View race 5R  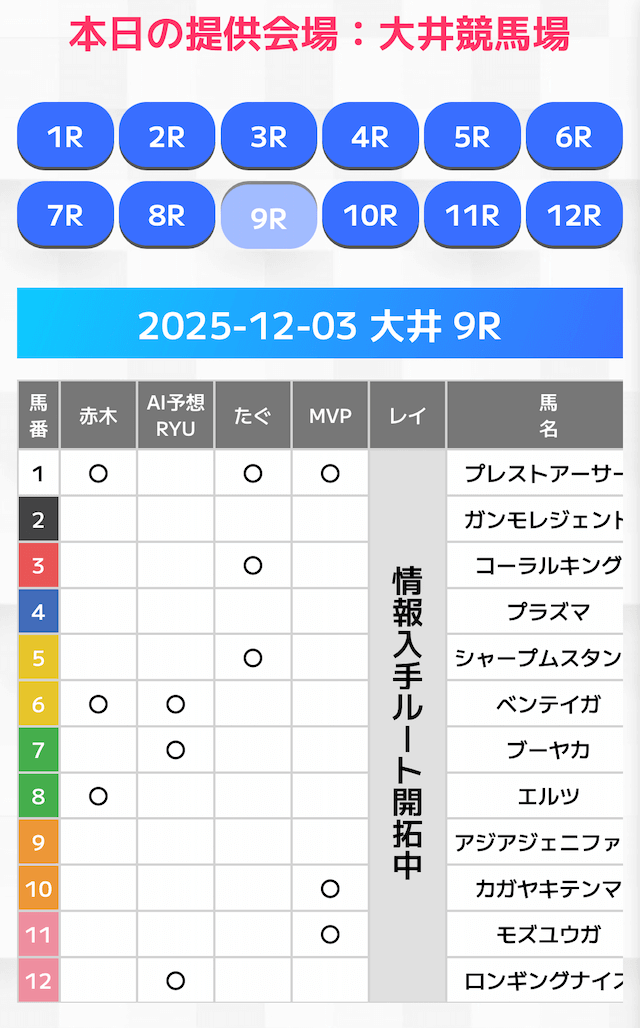(x=472, y=137)
